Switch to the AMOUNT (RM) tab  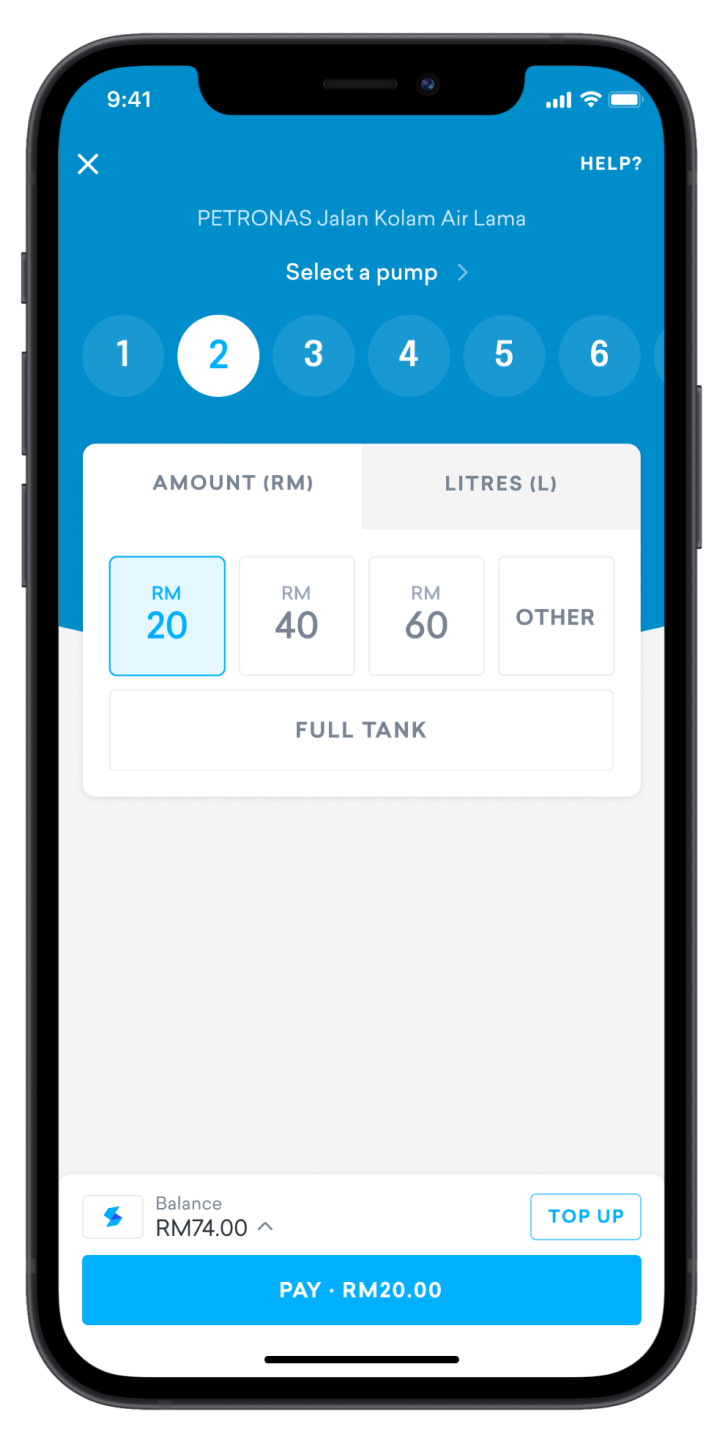tap(233, 484)
